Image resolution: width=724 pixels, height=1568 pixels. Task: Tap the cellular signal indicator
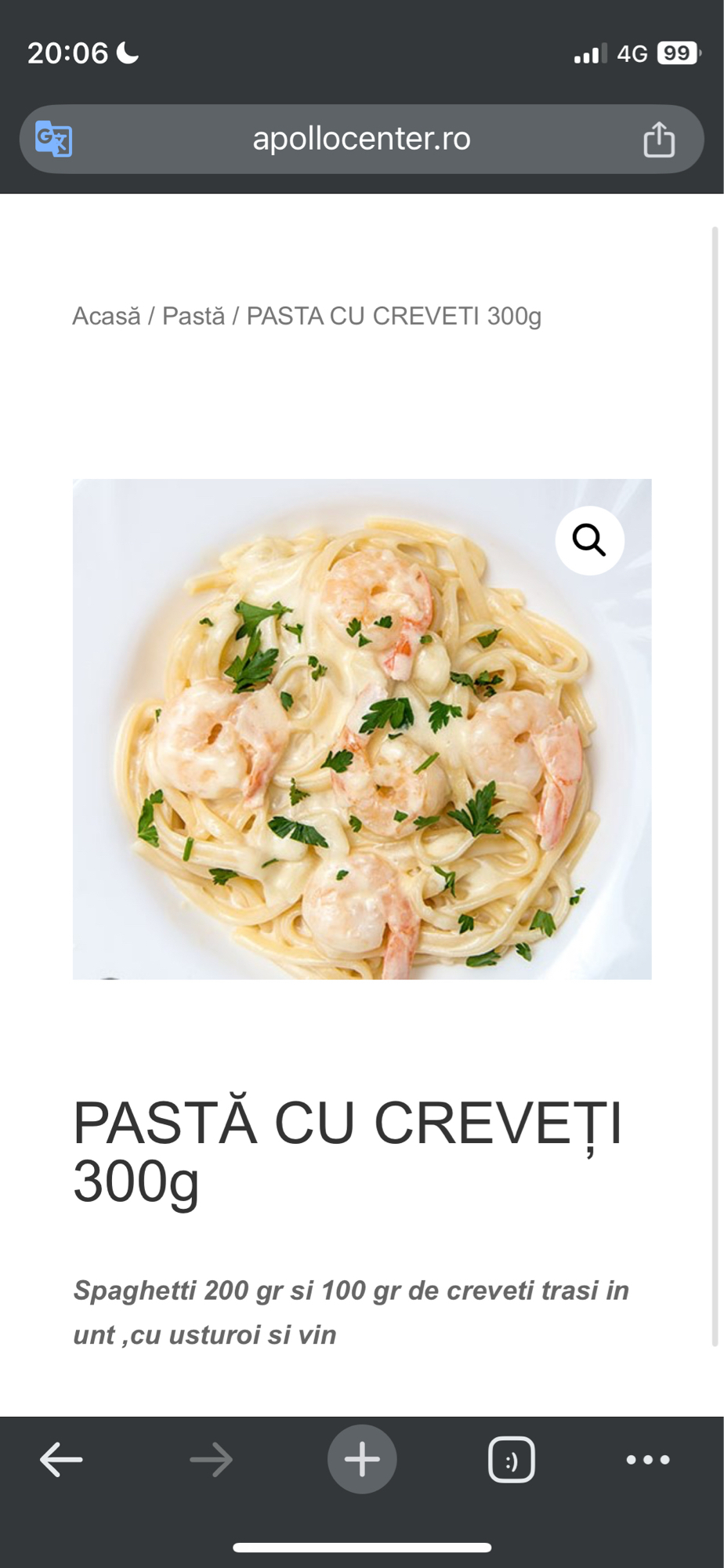point(589,52)
